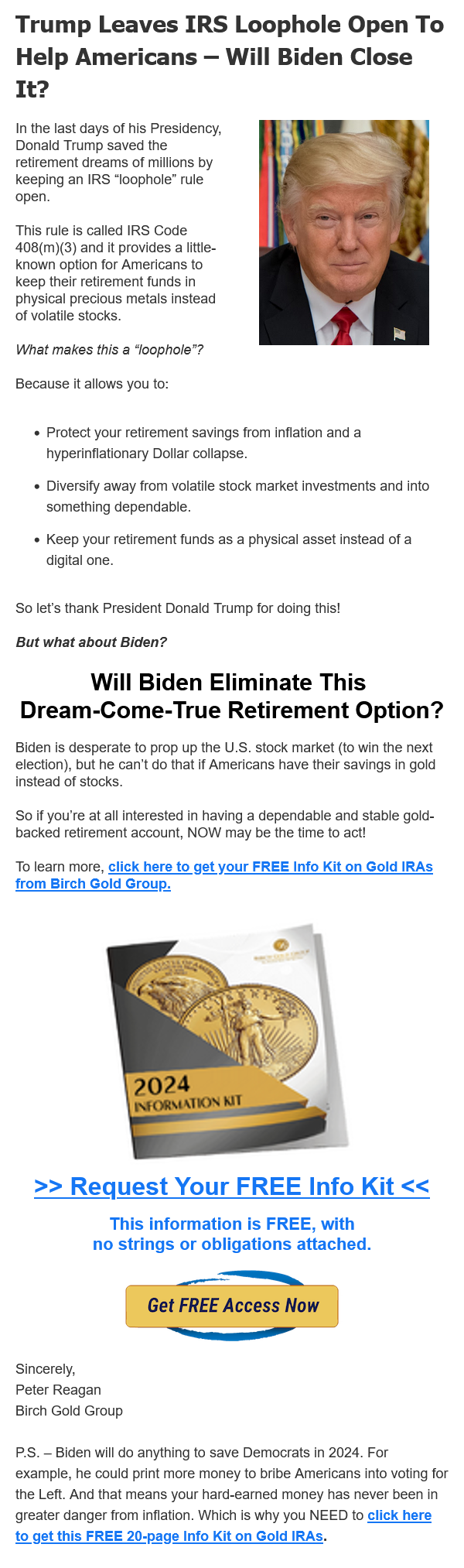Open the P.S. FREE 20-page Info Kit link

tap(169, 1535)
